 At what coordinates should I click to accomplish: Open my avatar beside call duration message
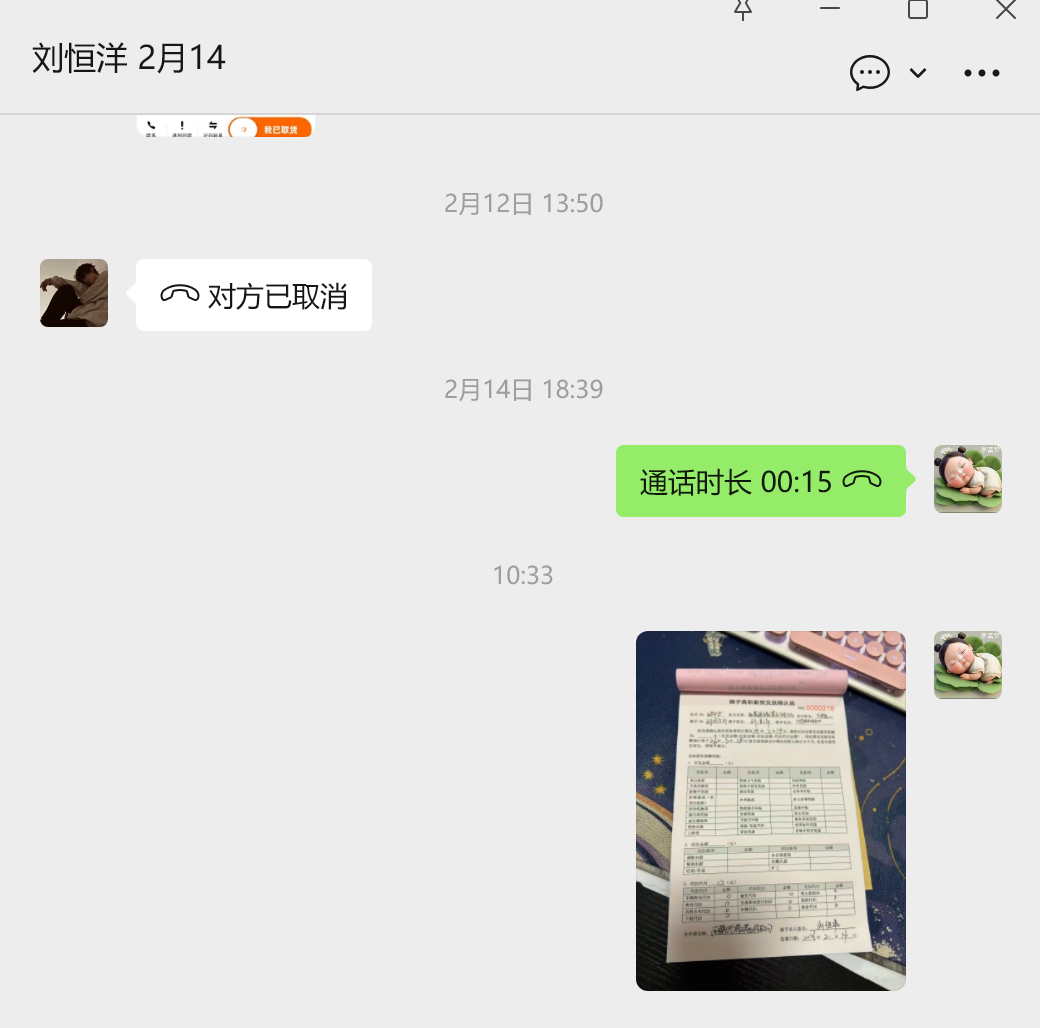pos(967,479)
